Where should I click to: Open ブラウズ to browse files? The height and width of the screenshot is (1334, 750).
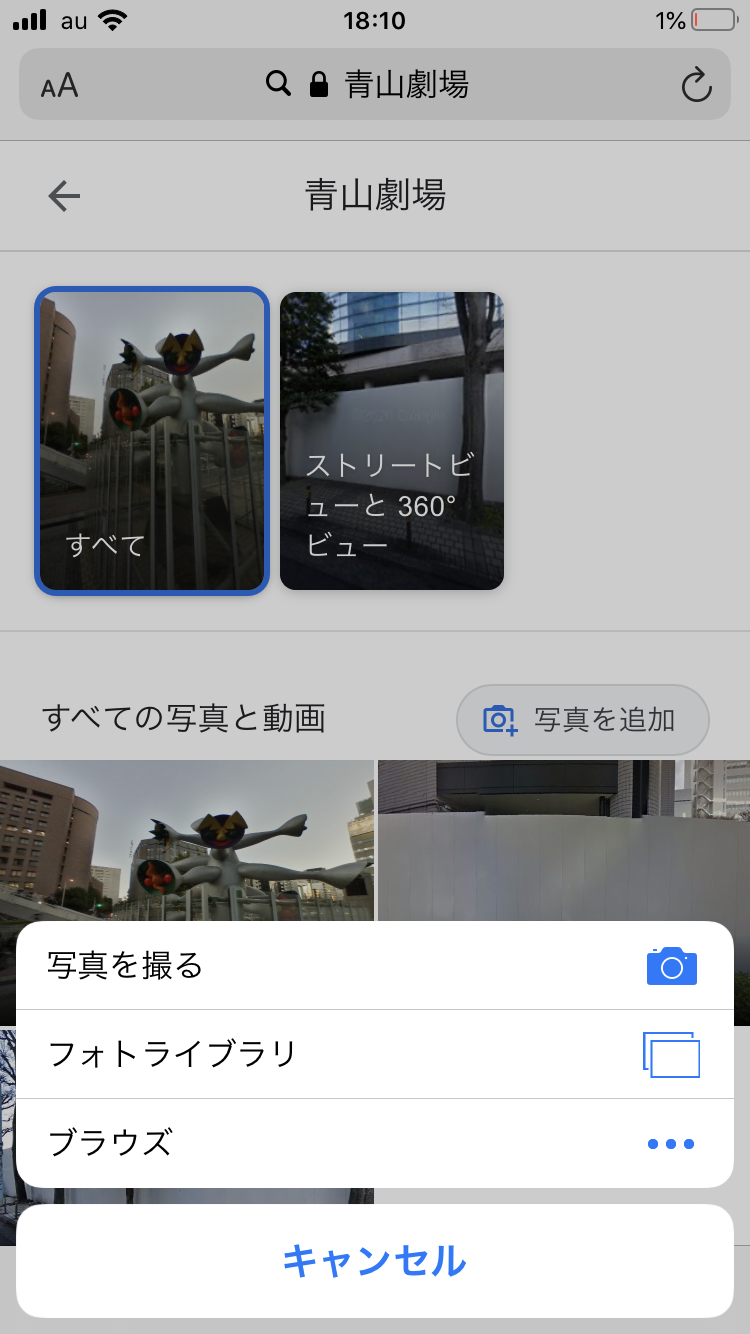[374, 1143]
